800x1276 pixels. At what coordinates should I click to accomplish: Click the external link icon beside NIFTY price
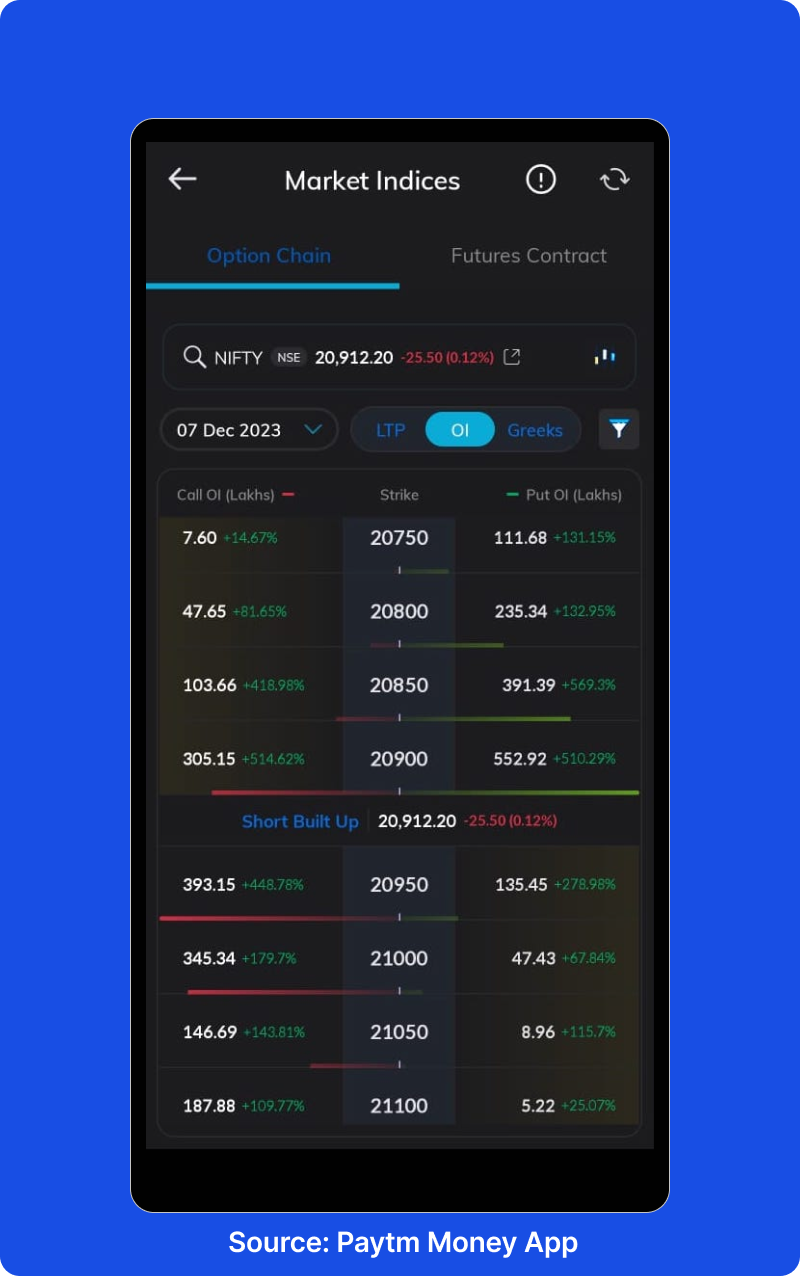tap(511, 356)
